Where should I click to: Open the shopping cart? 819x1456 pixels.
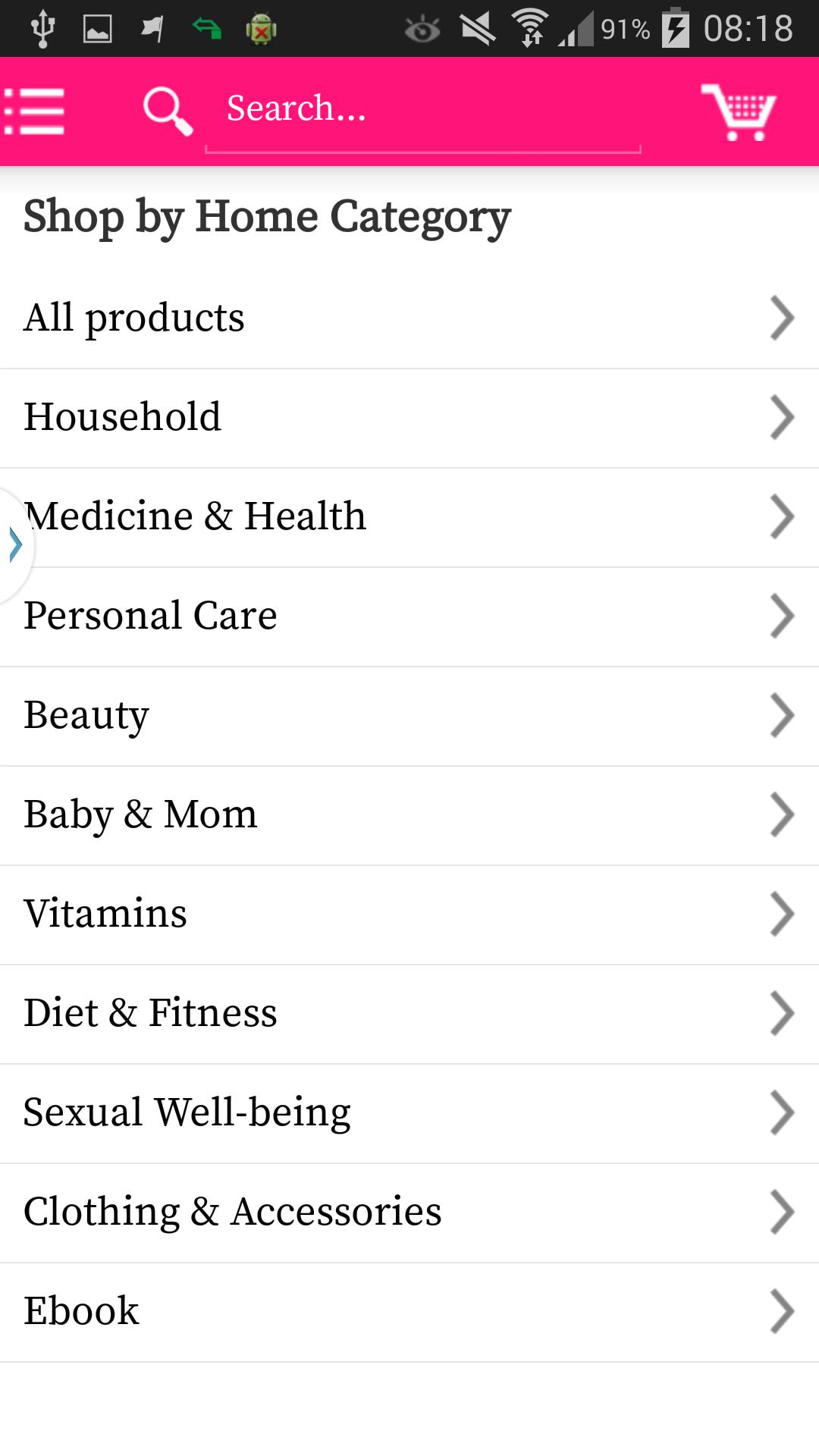coord(739,111)
